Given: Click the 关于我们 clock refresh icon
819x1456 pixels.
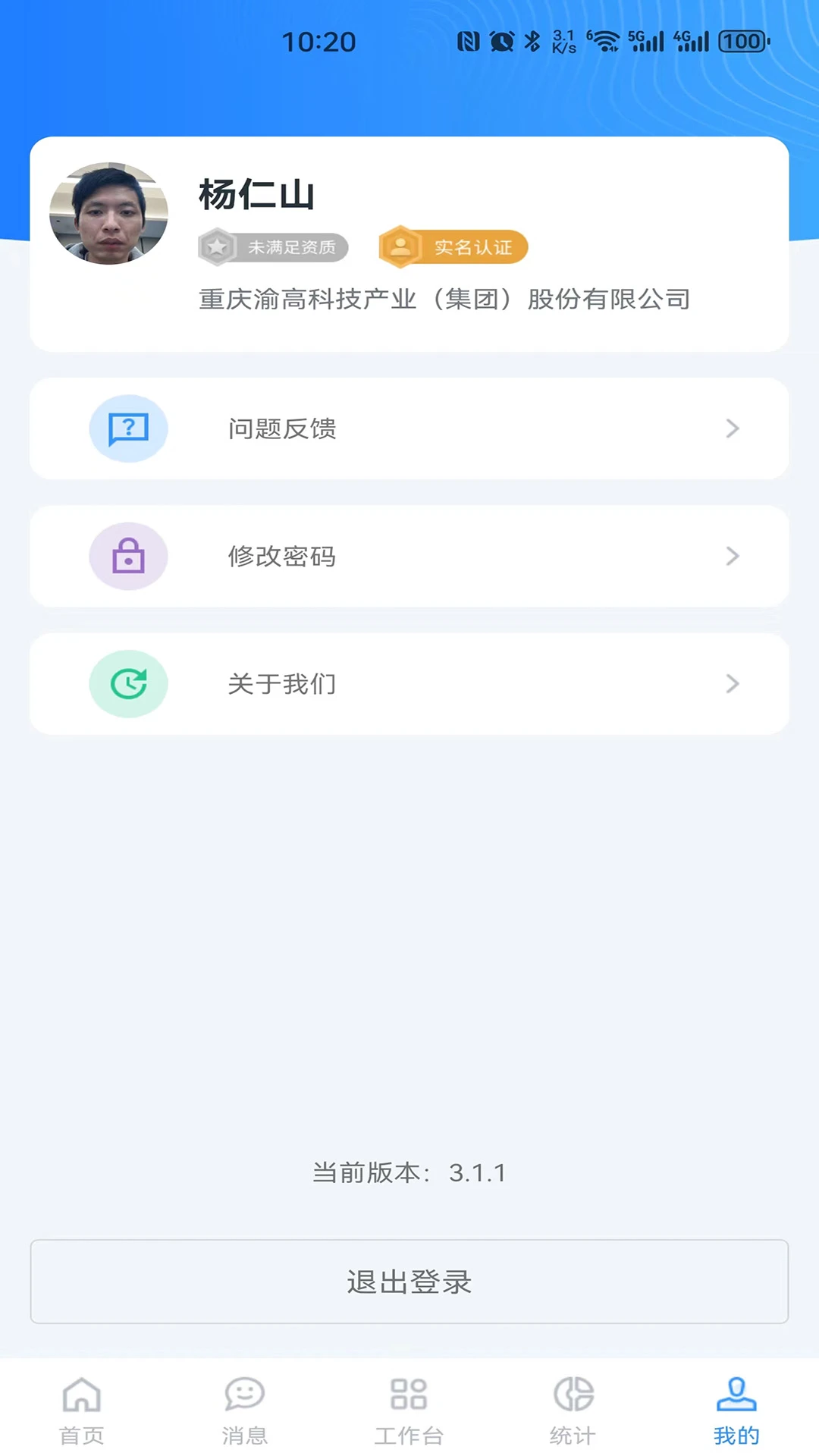Looking at the screenshot, I should (128, 683).
